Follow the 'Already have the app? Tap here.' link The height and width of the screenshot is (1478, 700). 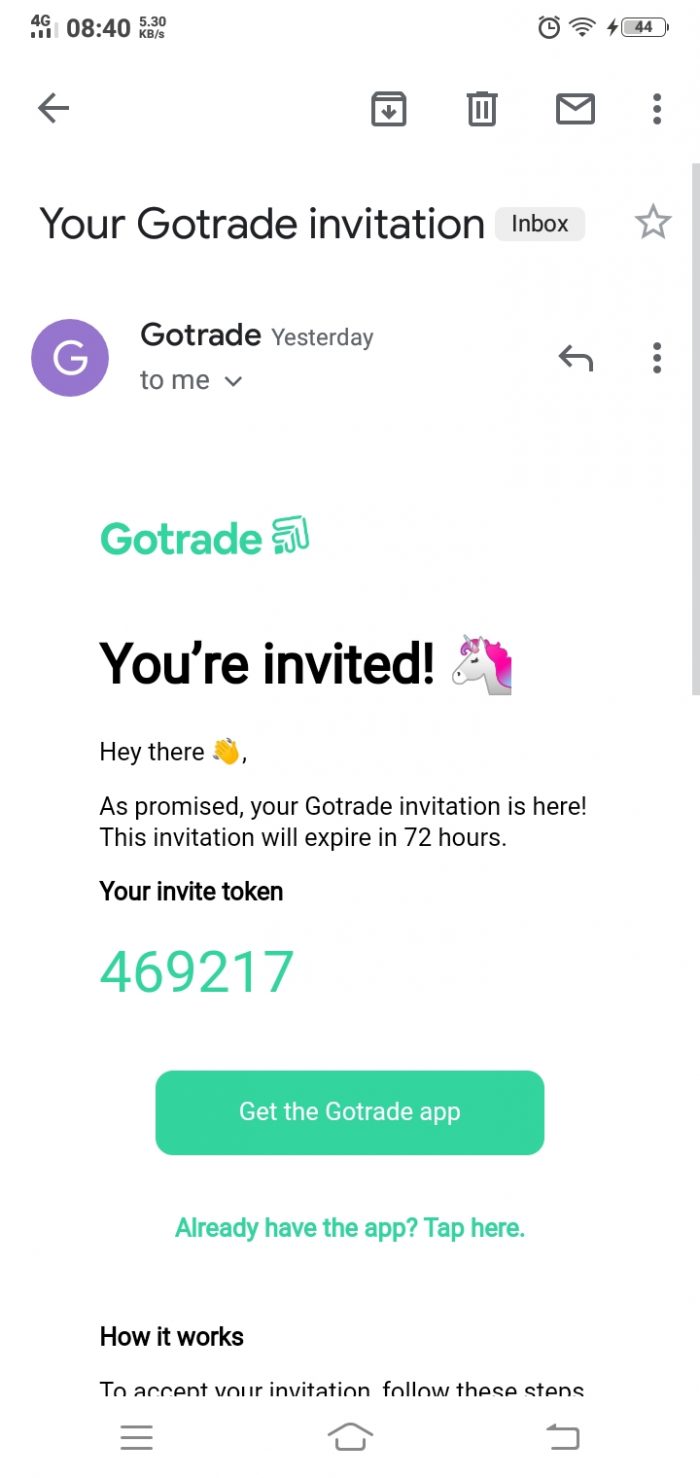(x=350, y=1228)
